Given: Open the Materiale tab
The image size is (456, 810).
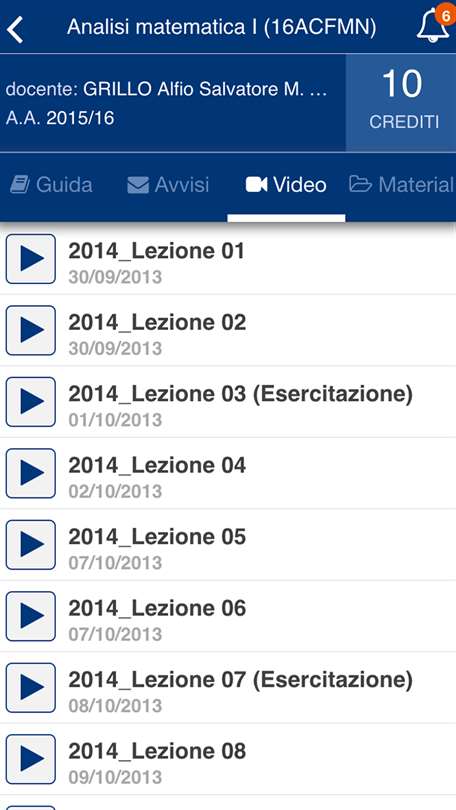Looking at the screenshot, I should 402,184.
